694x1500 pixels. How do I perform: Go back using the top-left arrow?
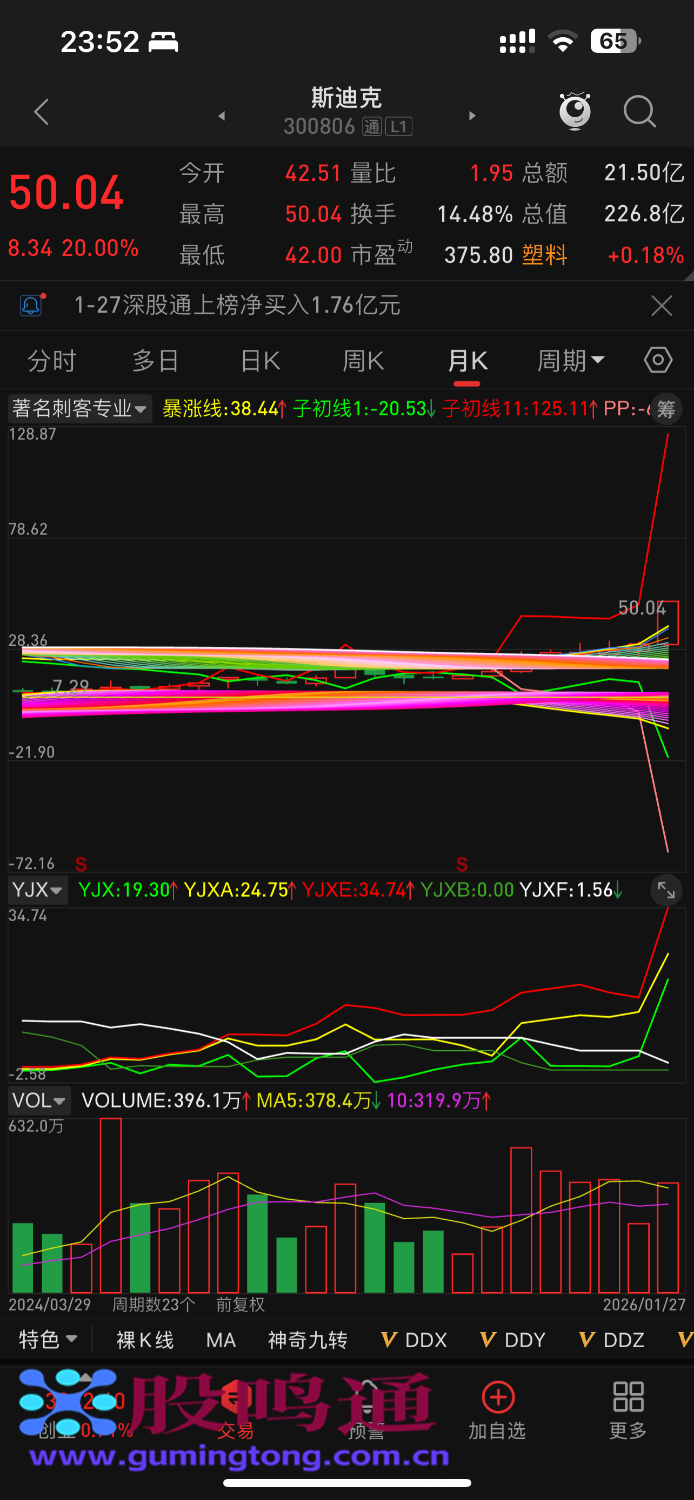[41, 112]
